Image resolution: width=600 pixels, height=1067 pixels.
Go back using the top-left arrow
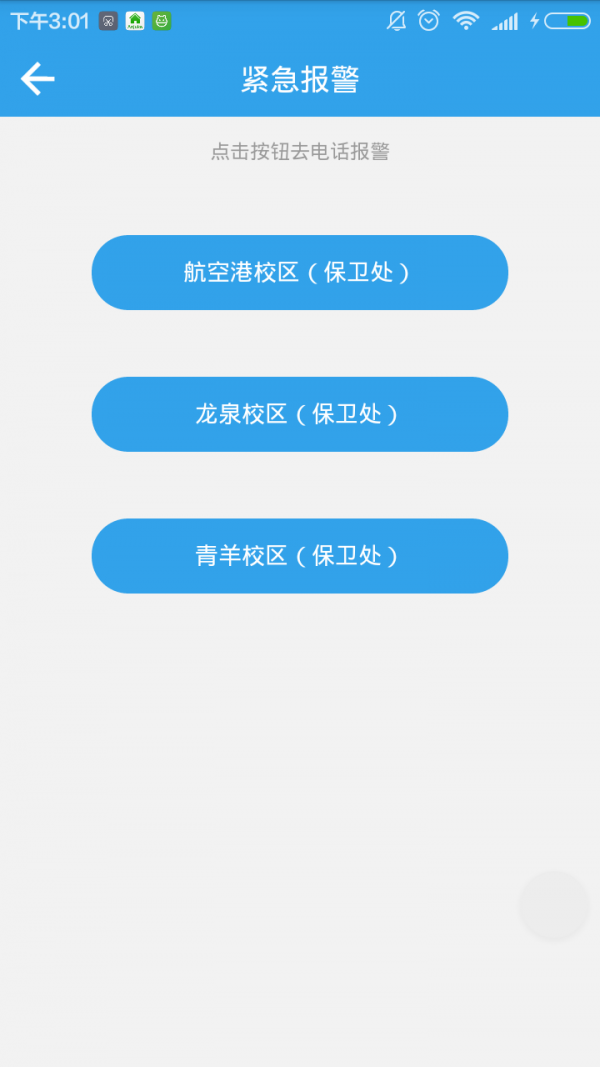tap(38, 79)
